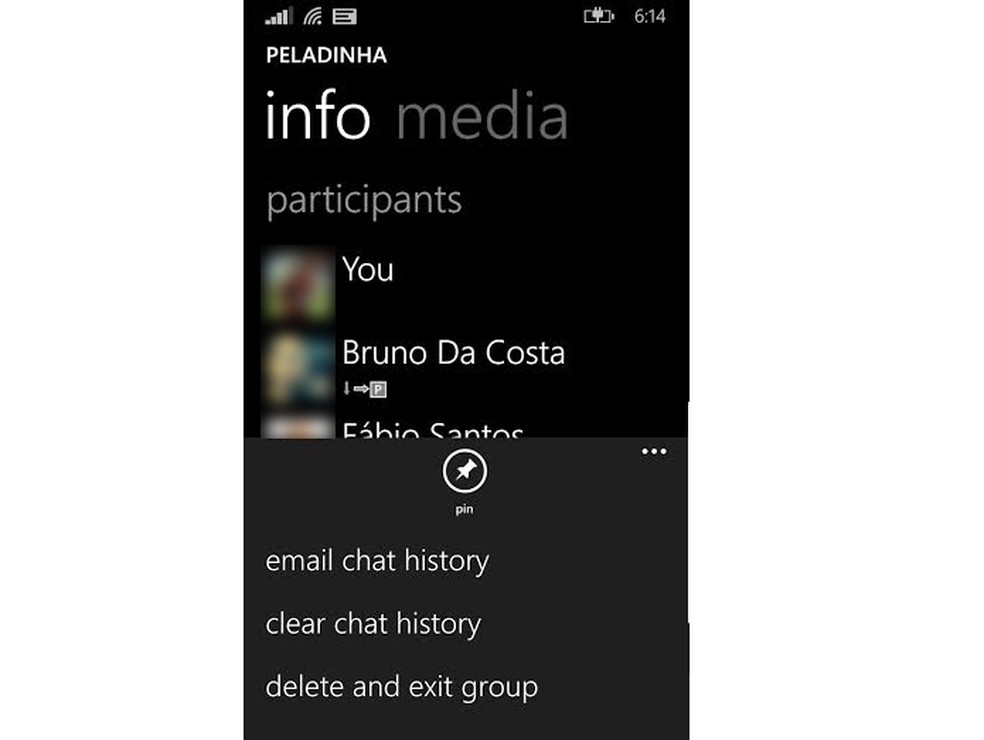Image resolution: width=984 pixels, height=740 pixels.
Task: Collapse the app bar ellipsis menu
Action: [653, 452]
